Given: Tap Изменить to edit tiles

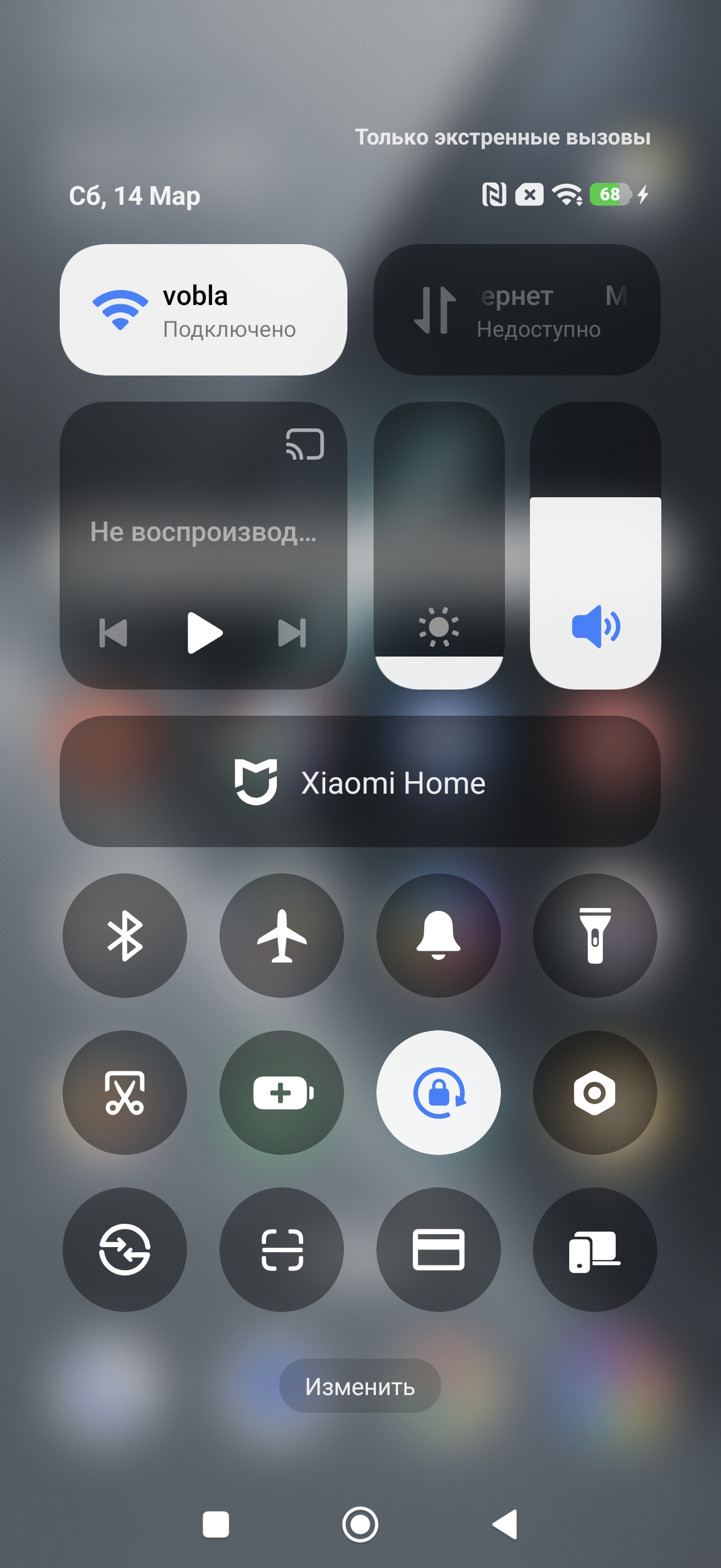Looking at the screenshot, I should coord(359,1386).
